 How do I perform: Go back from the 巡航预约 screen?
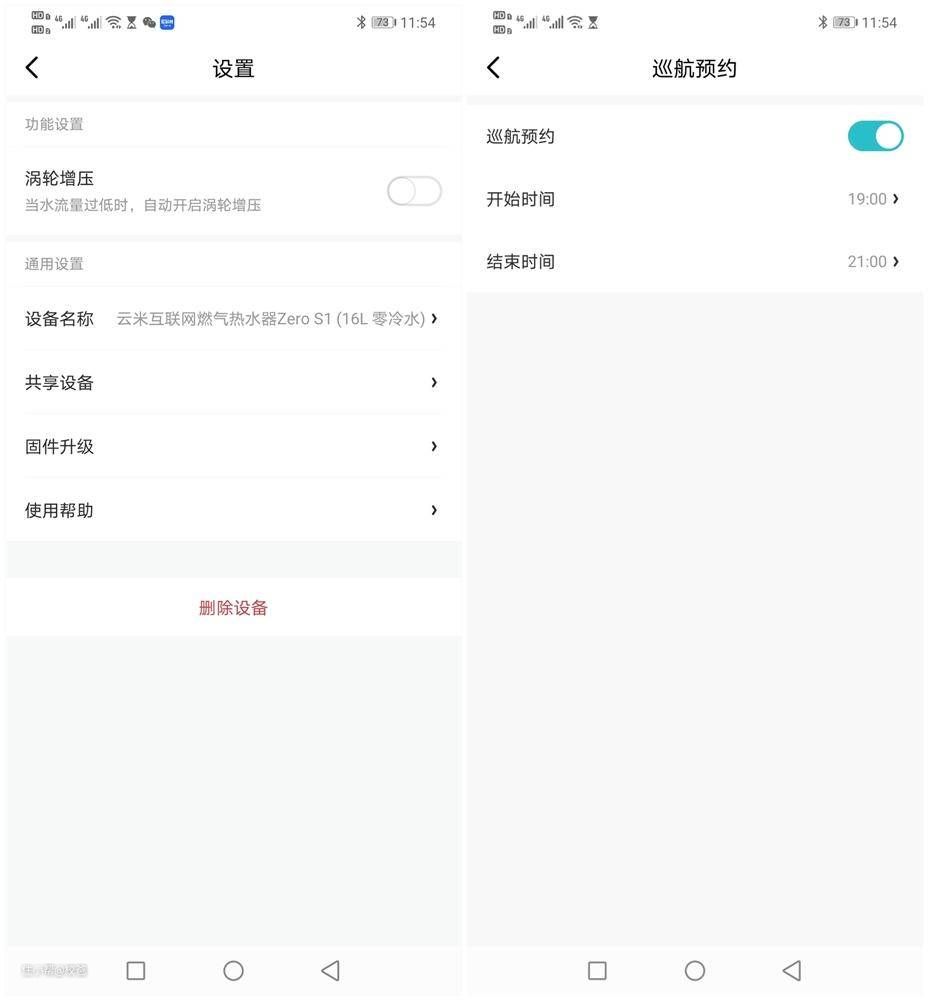[493, 67]
